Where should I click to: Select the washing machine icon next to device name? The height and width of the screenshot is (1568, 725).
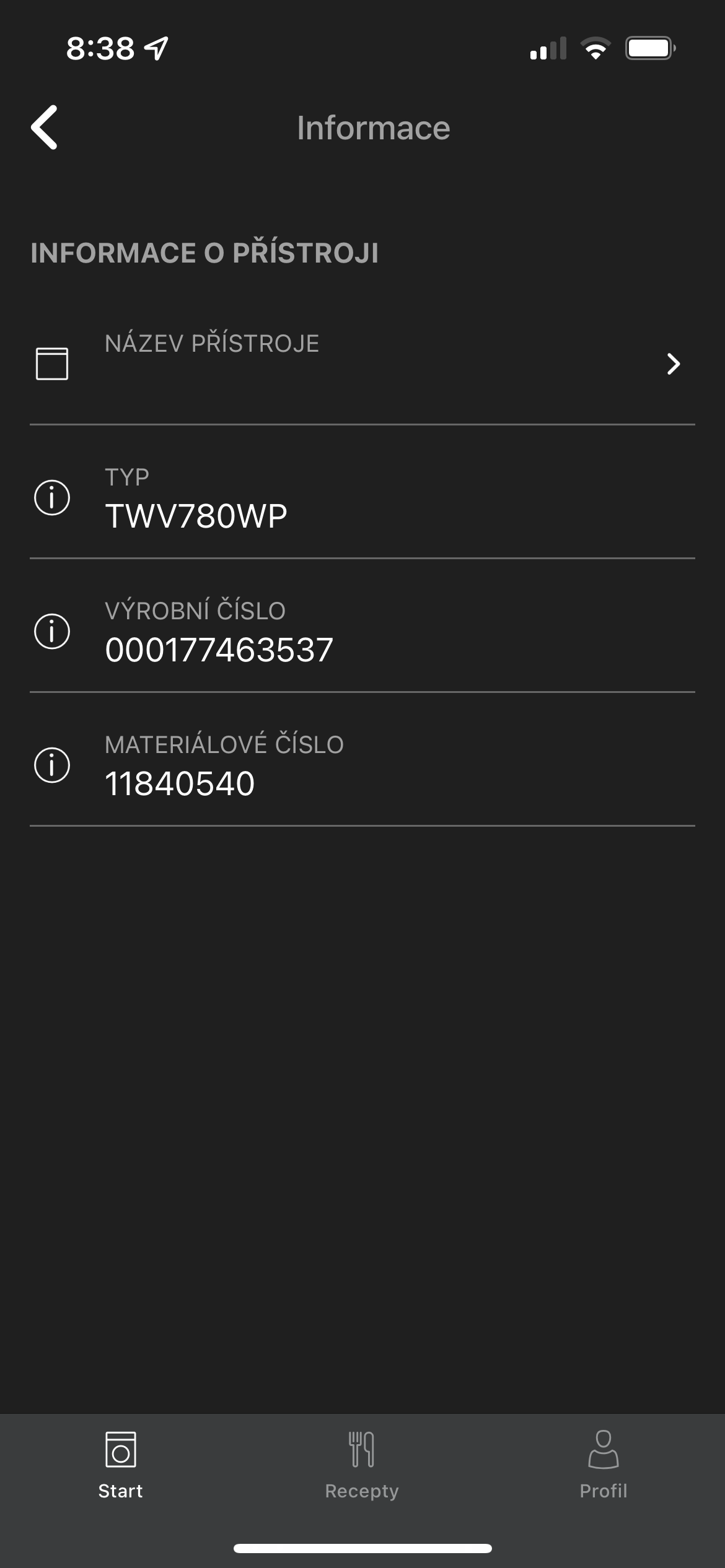(x=51, y=365)
